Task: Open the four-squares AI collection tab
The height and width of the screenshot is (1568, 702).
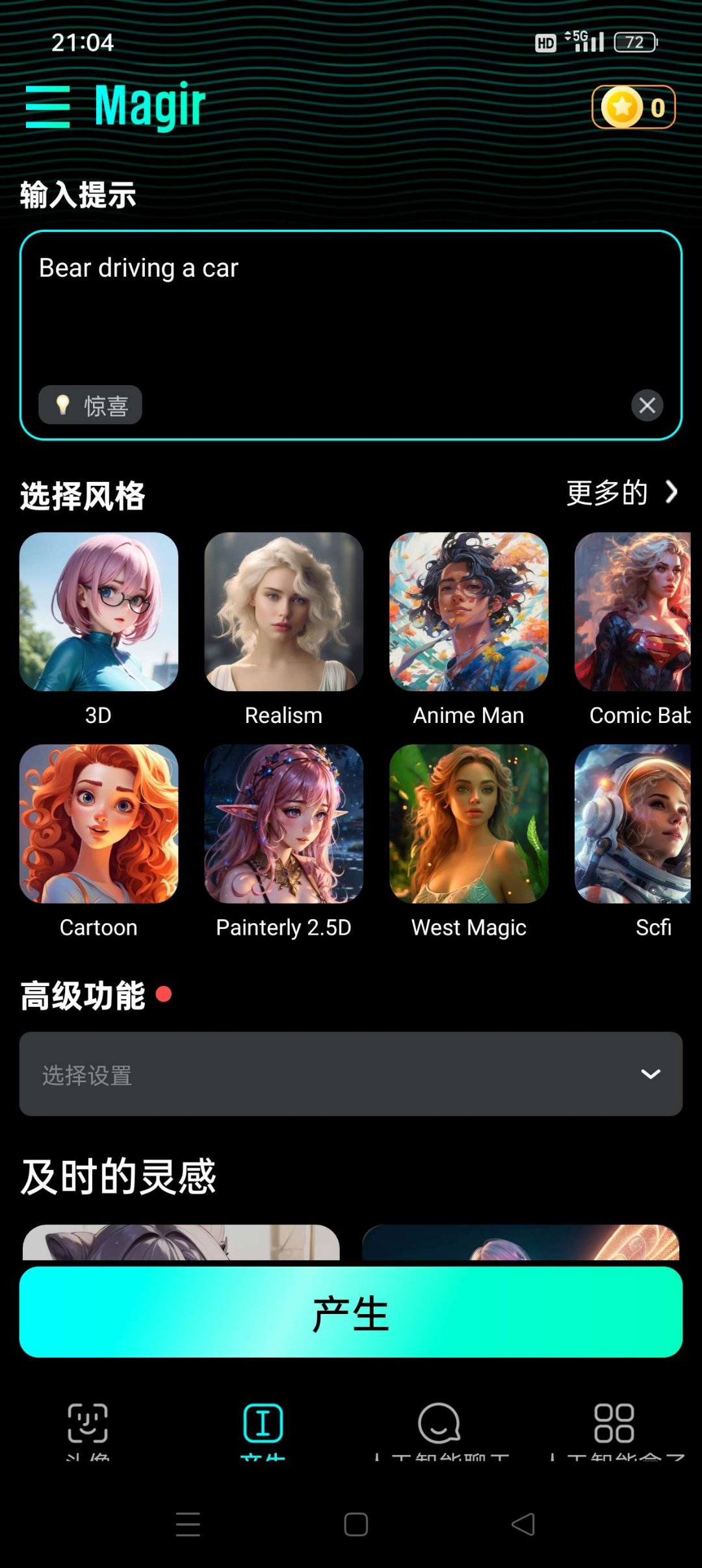Action: (614, 1426)
